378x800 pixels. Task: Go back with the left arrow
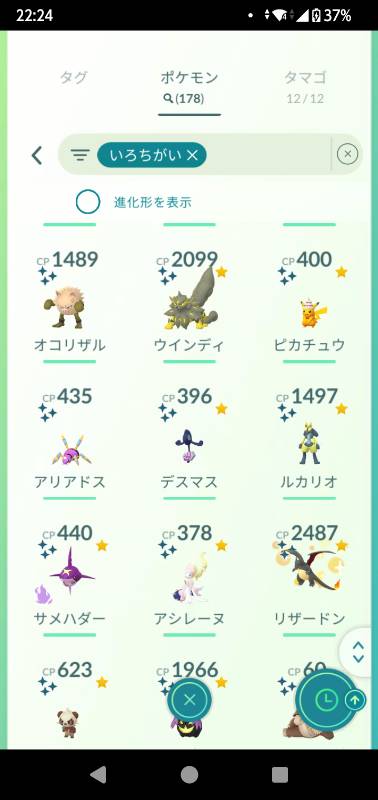37,155
